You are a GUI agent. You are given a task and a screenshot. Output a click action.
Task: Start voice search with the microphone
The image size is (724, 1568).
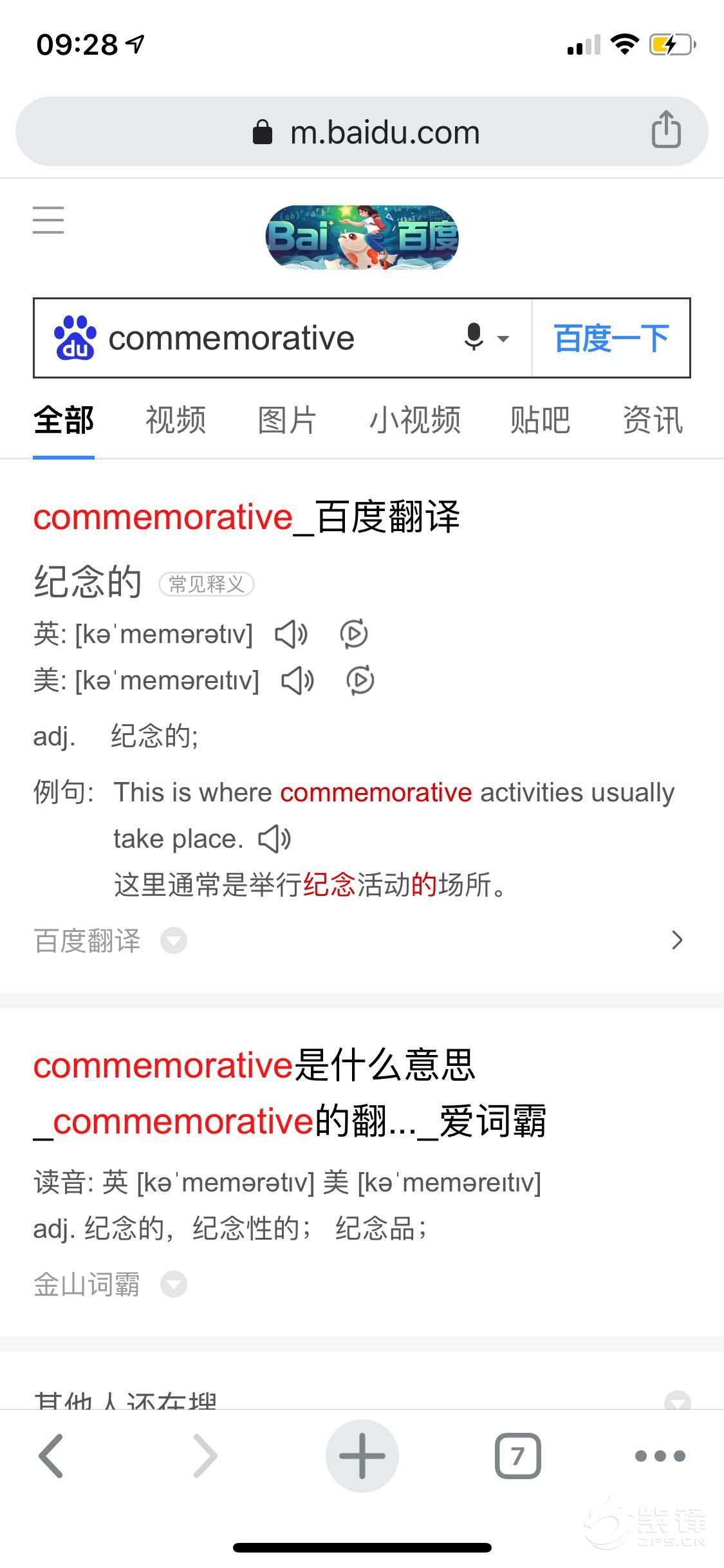click(474, 337)
